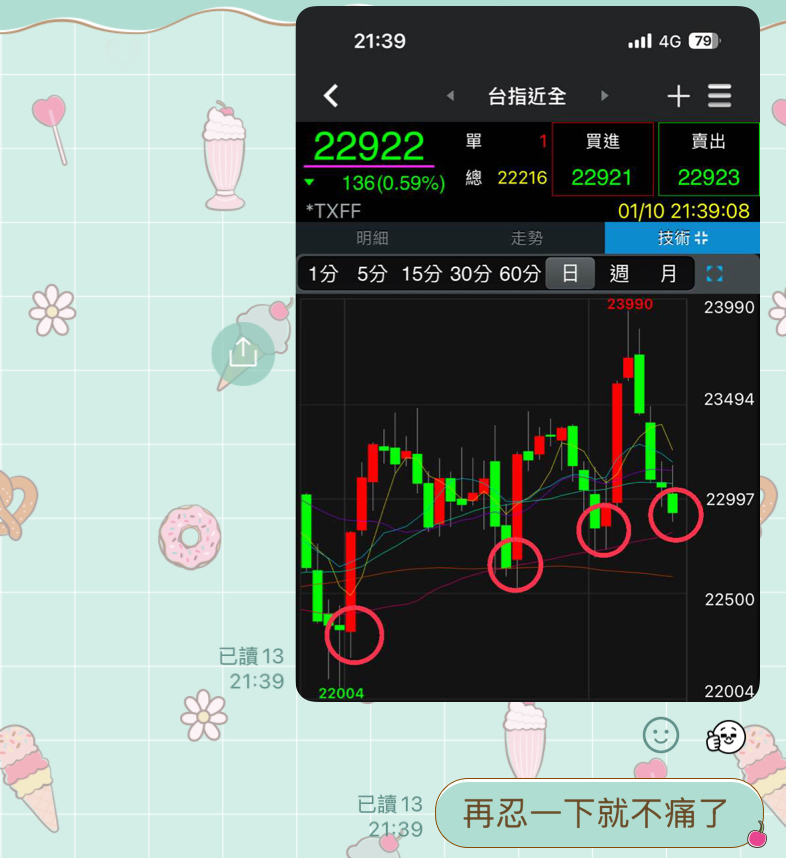Add a reaction with the smiley face icon

[x=661, y=735]
